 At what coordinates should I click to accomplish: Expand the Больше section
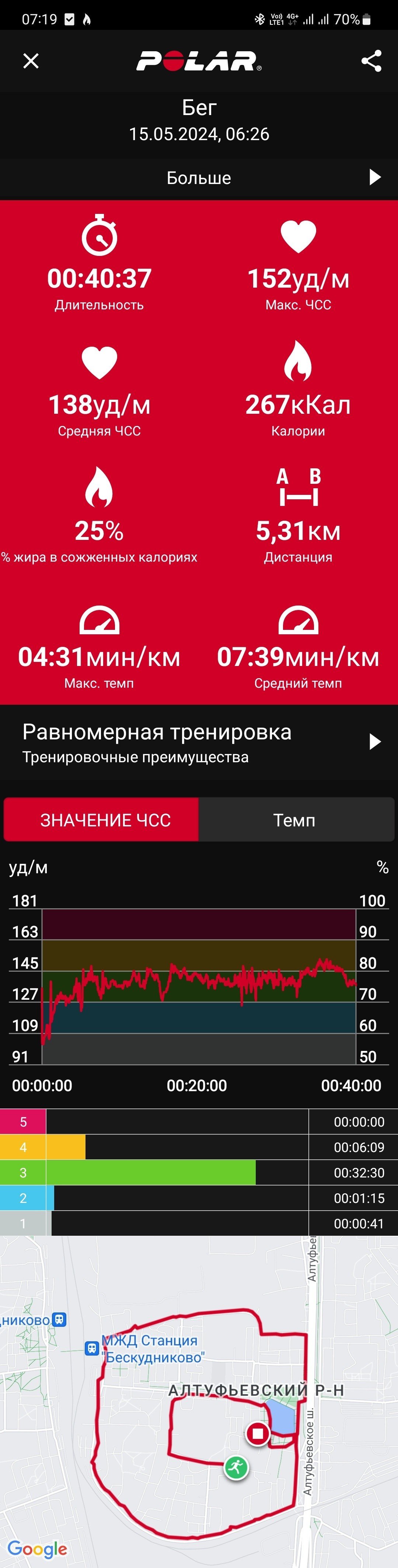199,178
